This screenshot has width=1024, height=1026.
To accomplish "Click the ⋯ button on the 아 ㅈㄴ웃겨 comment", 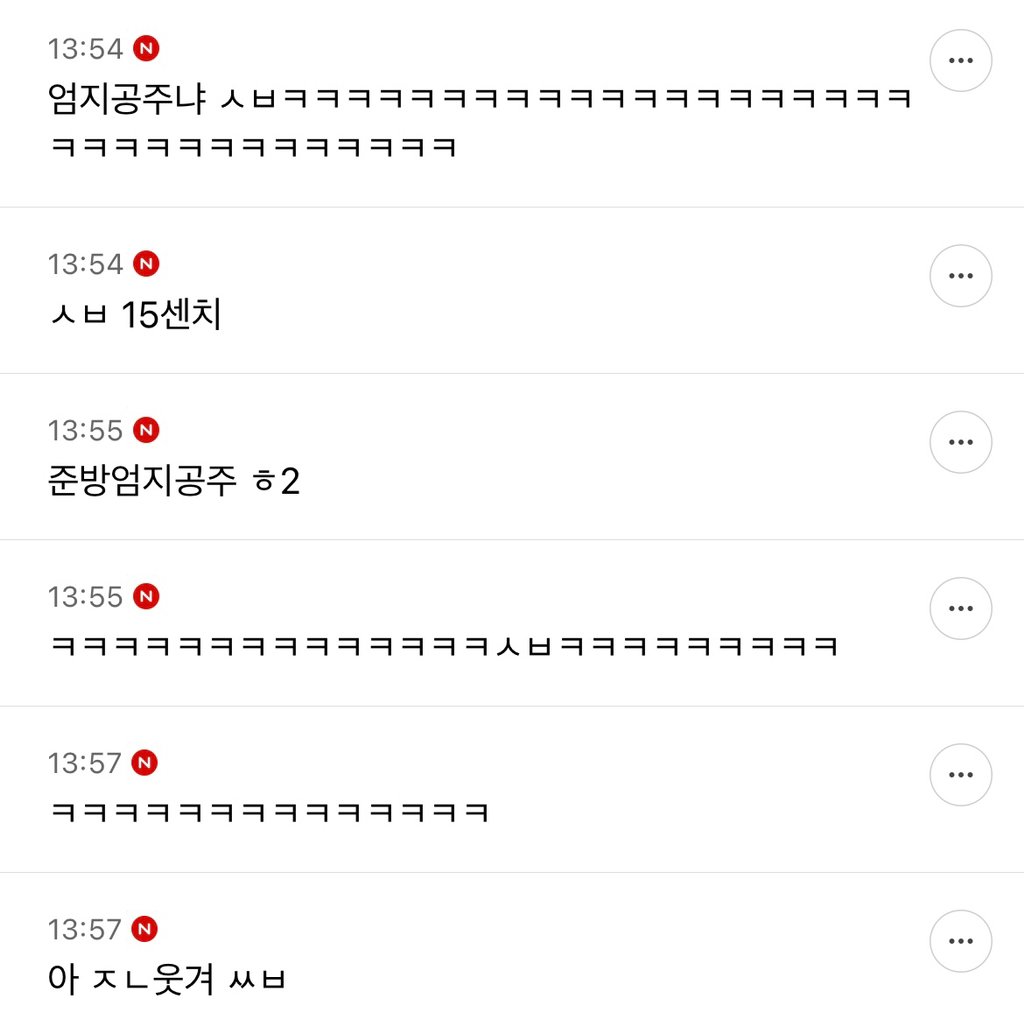I will click(960, 941).
